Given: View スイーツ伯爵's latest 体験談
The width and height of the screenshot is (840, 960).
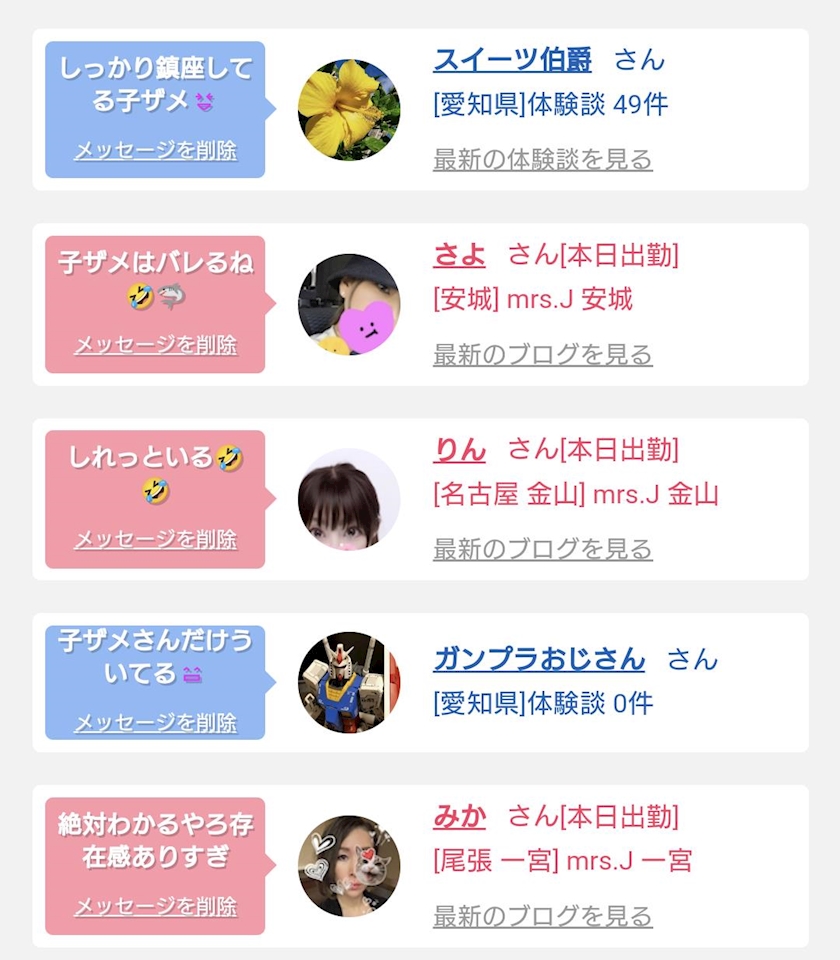Looking at the screenshot, I should pos(542,159).
